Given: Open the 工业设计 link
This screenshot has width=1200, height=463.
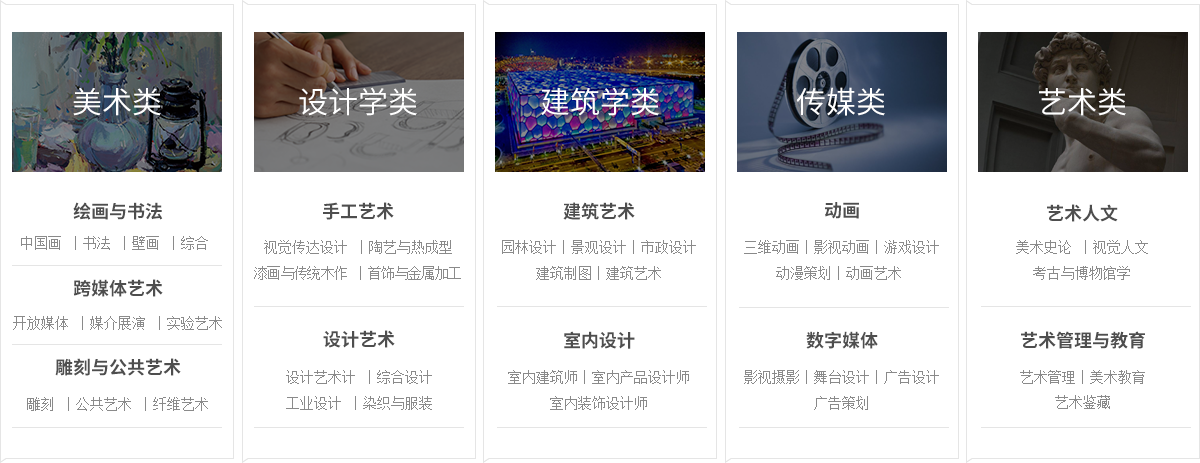Looking at the screenshot, I should (313, 403).
